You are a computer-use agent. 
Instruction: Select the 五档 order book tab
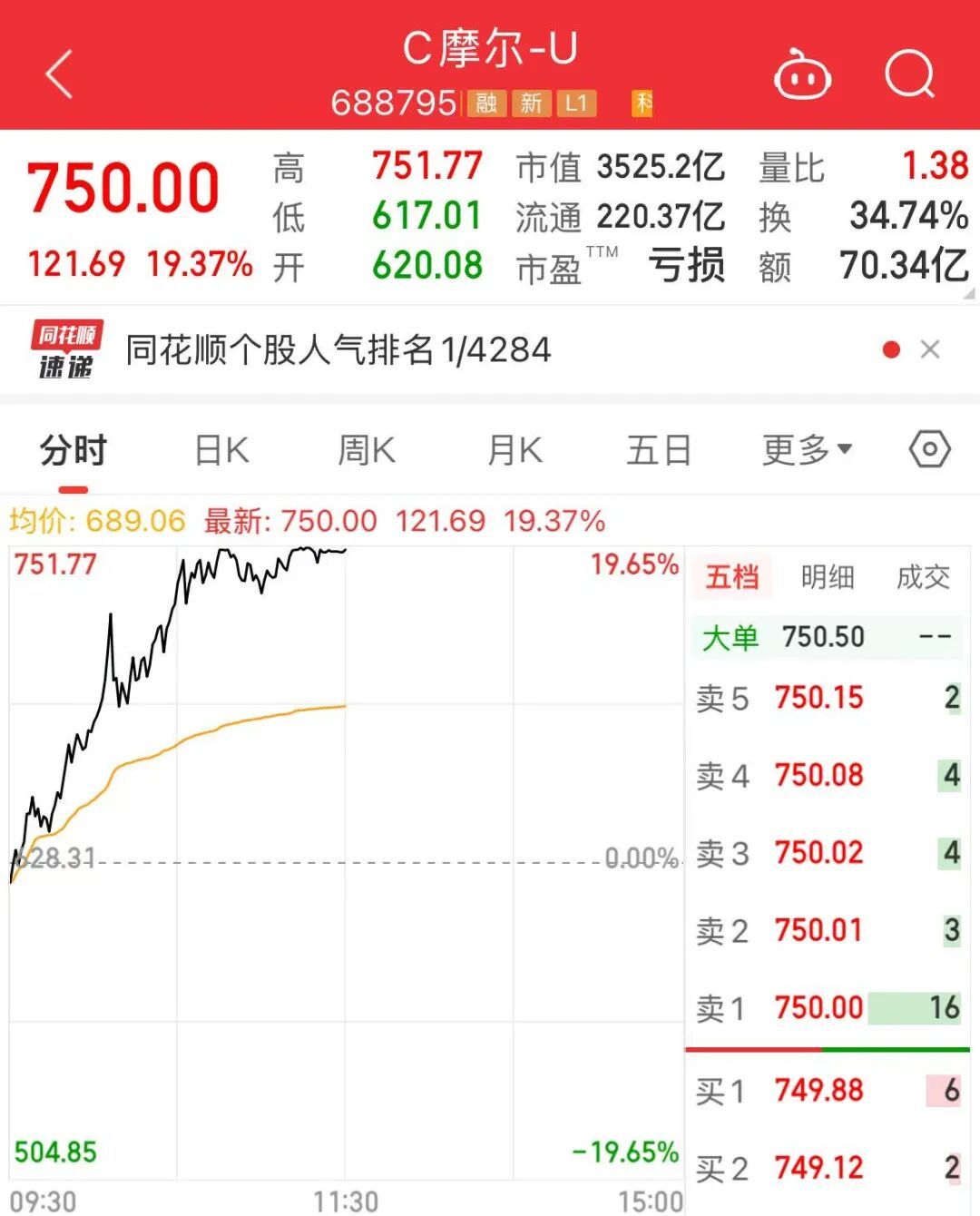pos(732,577)
